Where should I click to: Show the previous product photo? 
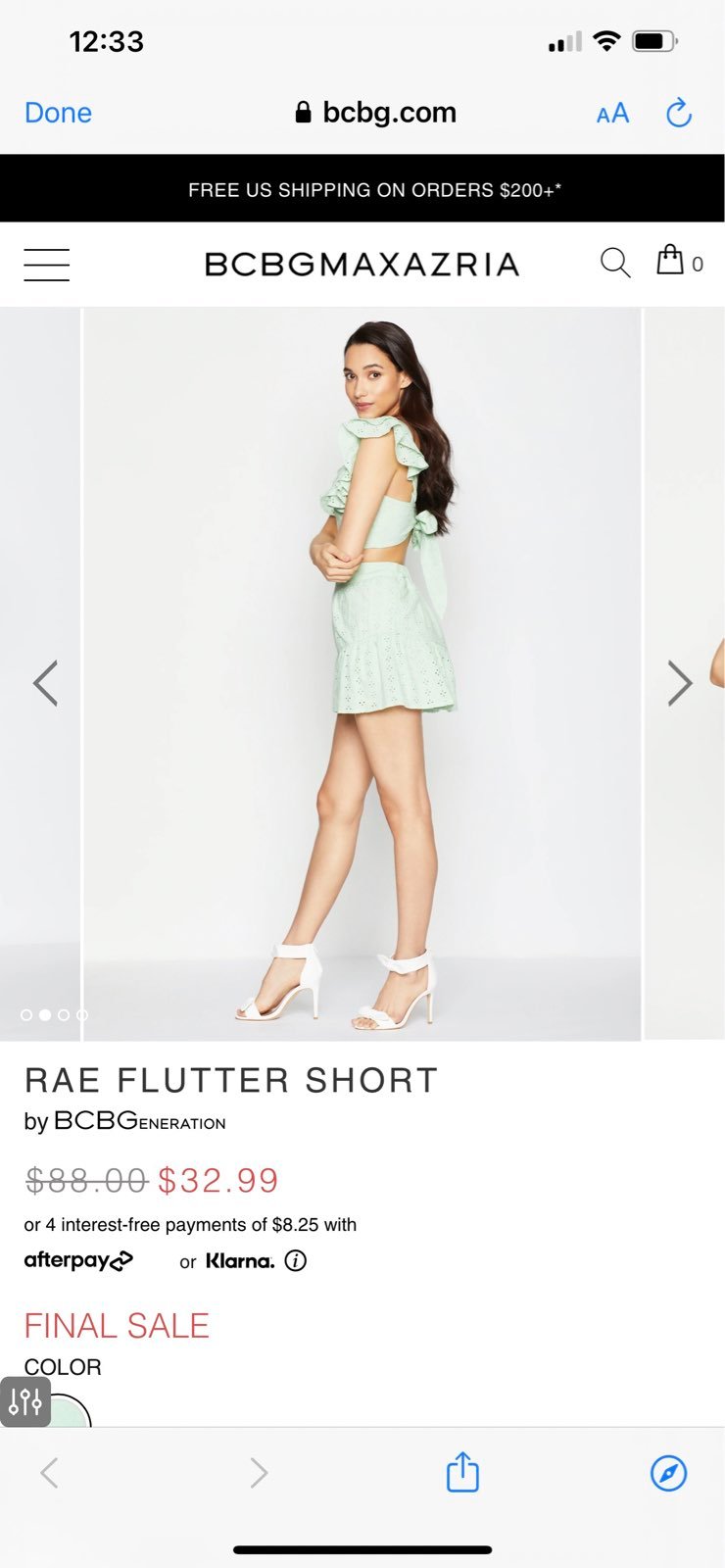tap(45, 683)
